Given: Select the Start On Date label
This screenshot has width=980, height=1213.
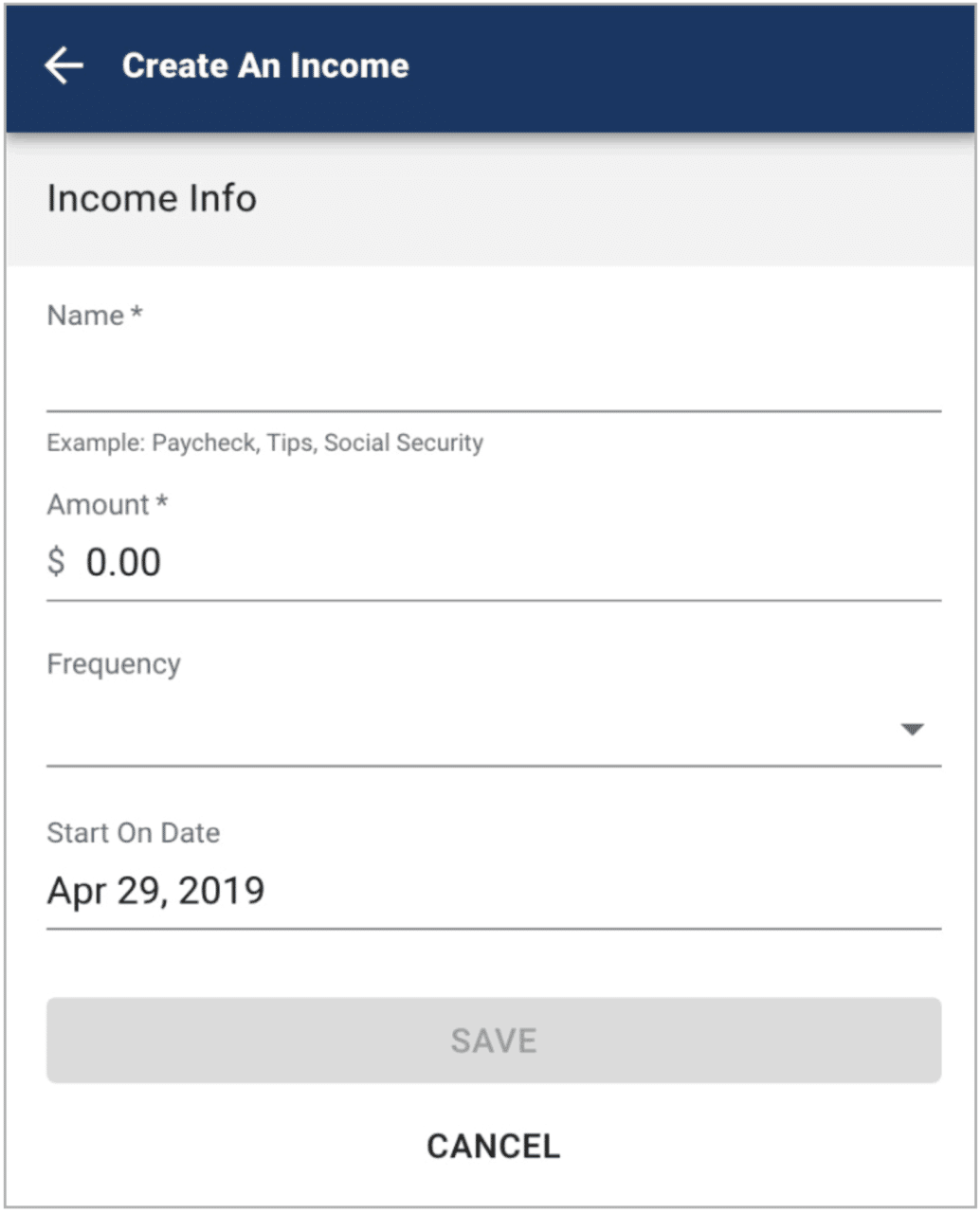Looking at the screenshot, I should (x=134, y=833).
